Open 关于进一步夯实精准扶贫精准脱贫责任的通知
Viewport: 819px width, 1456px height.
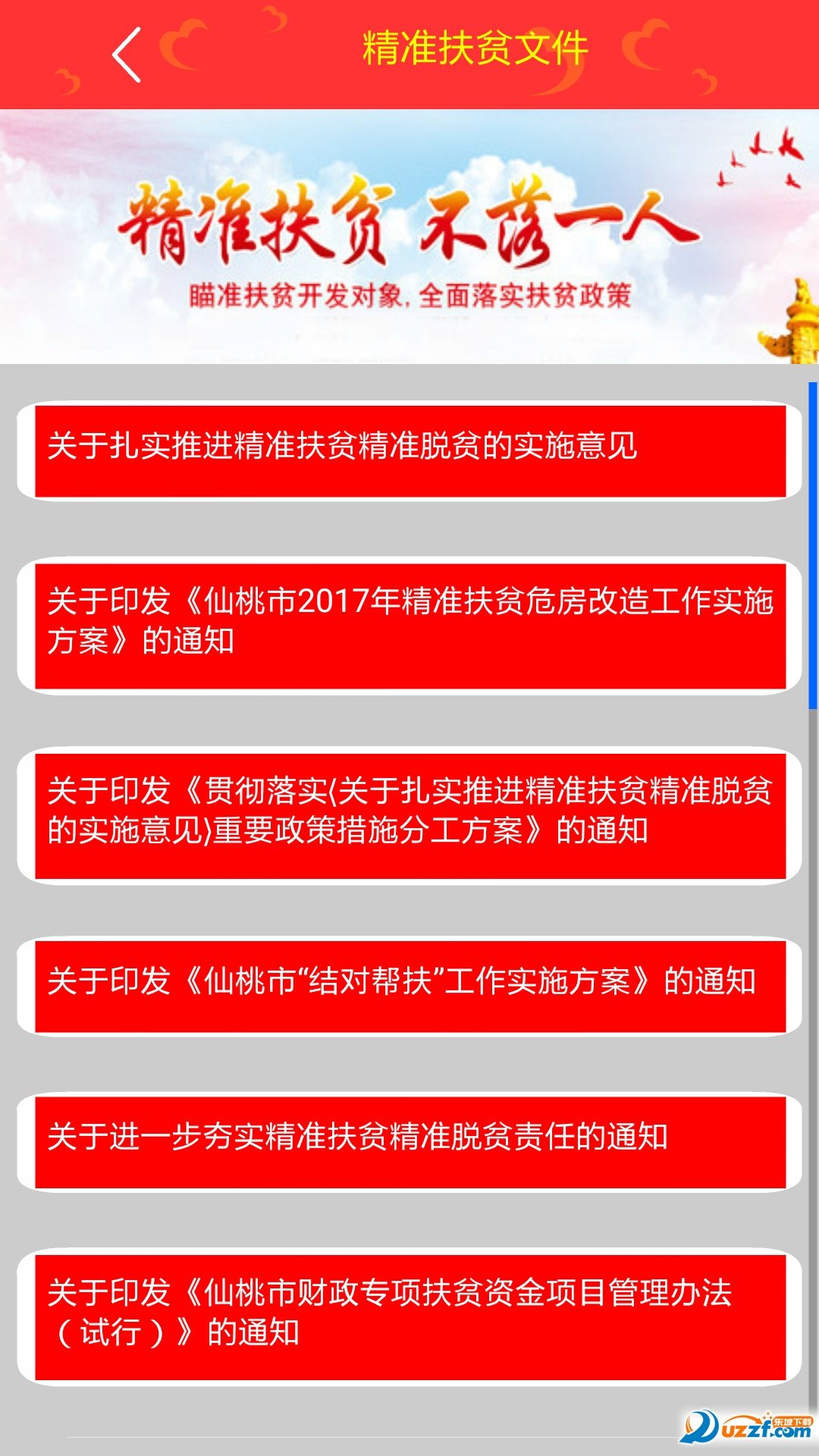409,1141
